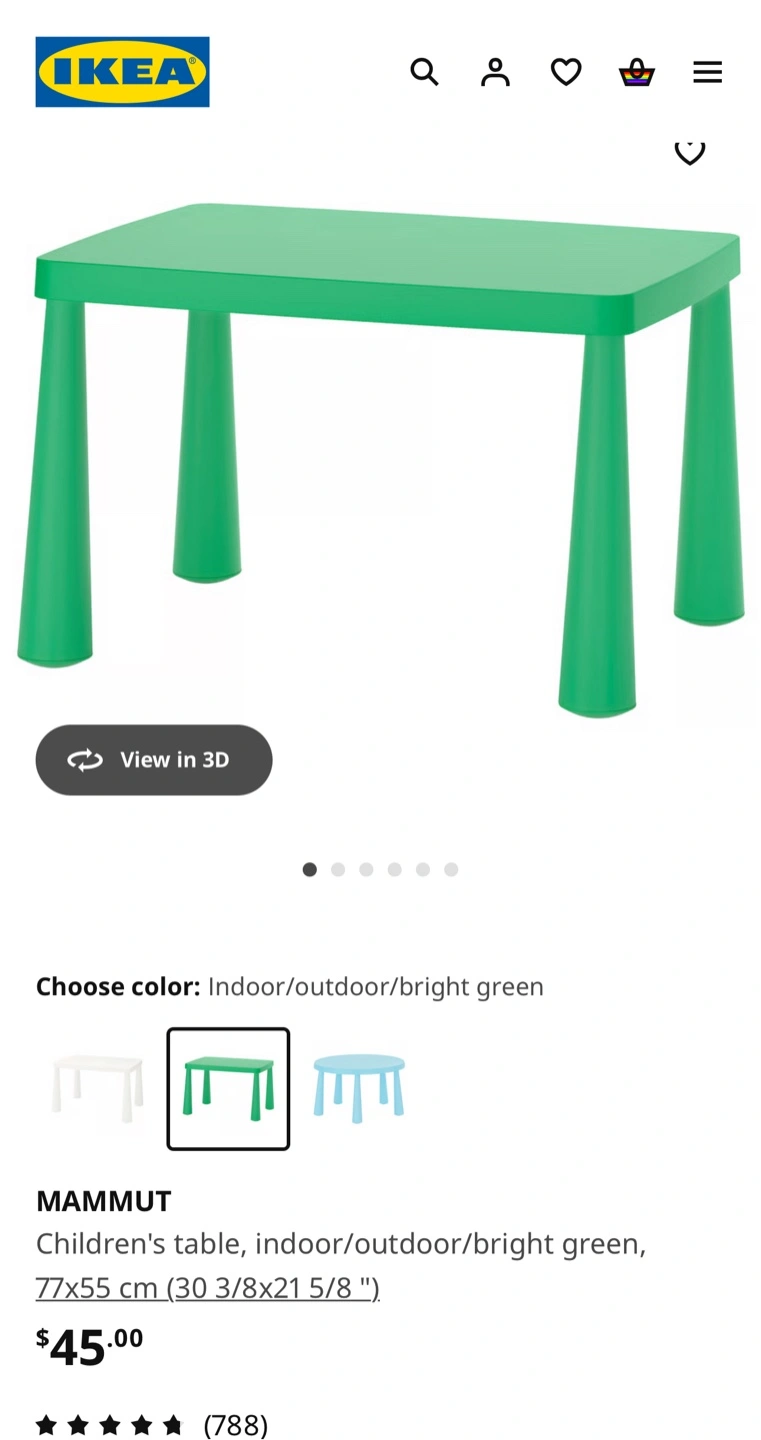Select the white table color option
The height and width of the screenshot is (1440, 761).
[98, 1088]
